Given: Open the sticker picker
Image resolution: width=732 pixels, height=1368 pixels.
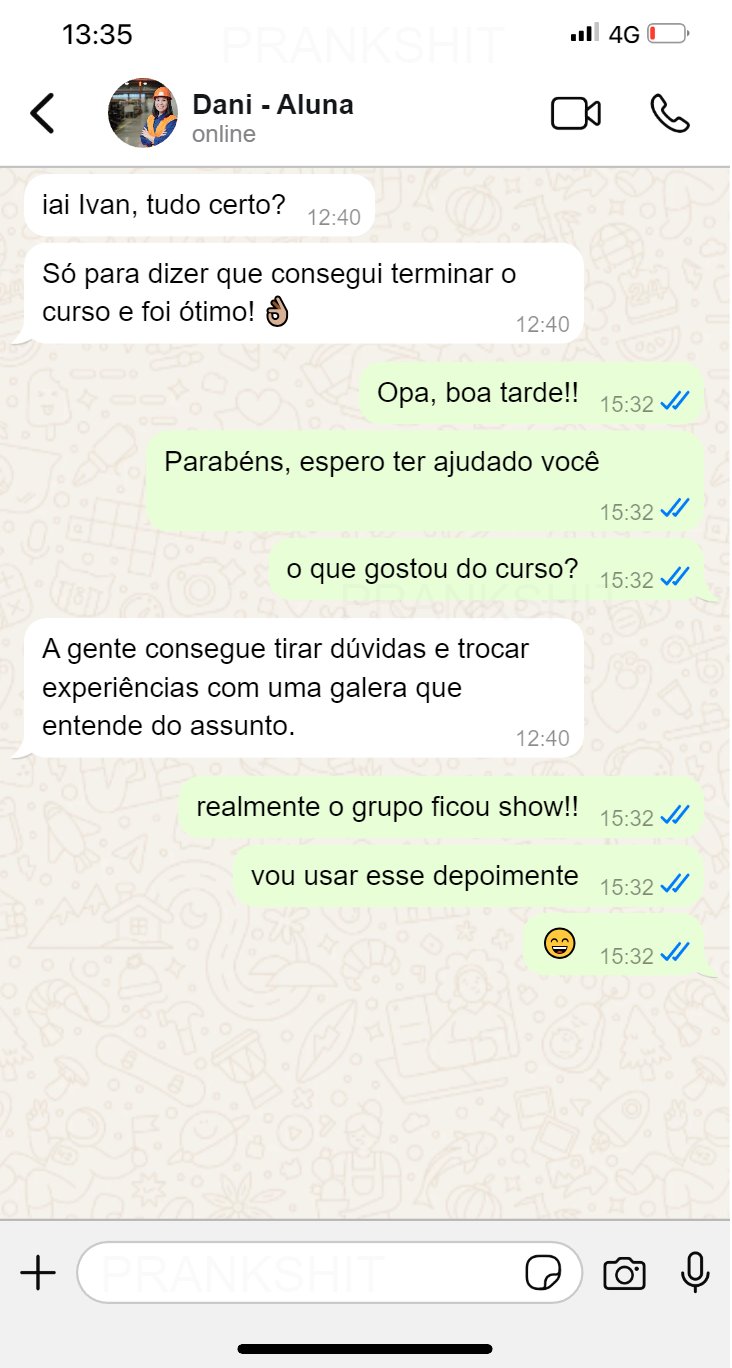Looking at the screenshot, I should 543,1273.
